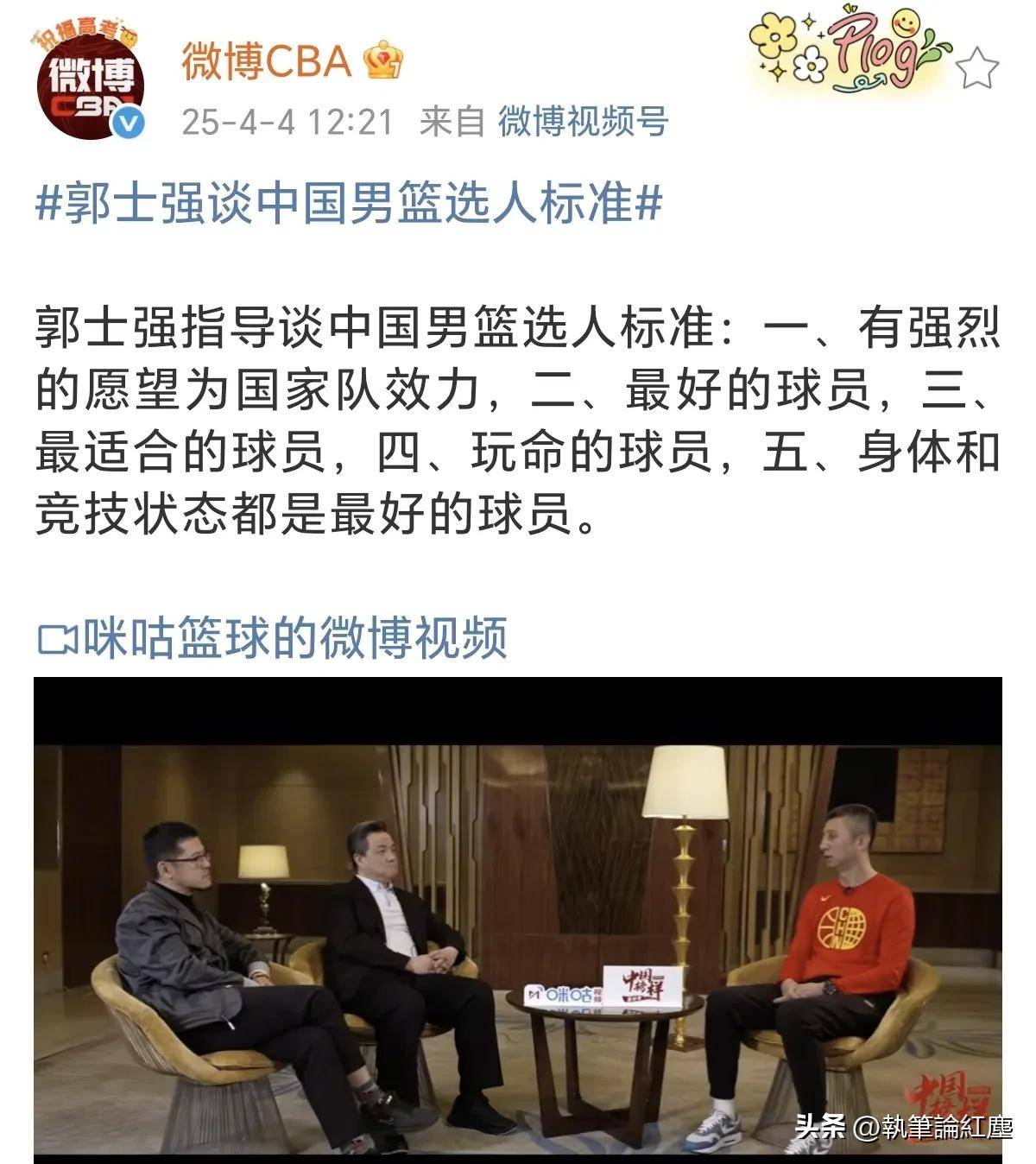Play the interview video thumbnail

pyautogui.click(x=518, y=915)
